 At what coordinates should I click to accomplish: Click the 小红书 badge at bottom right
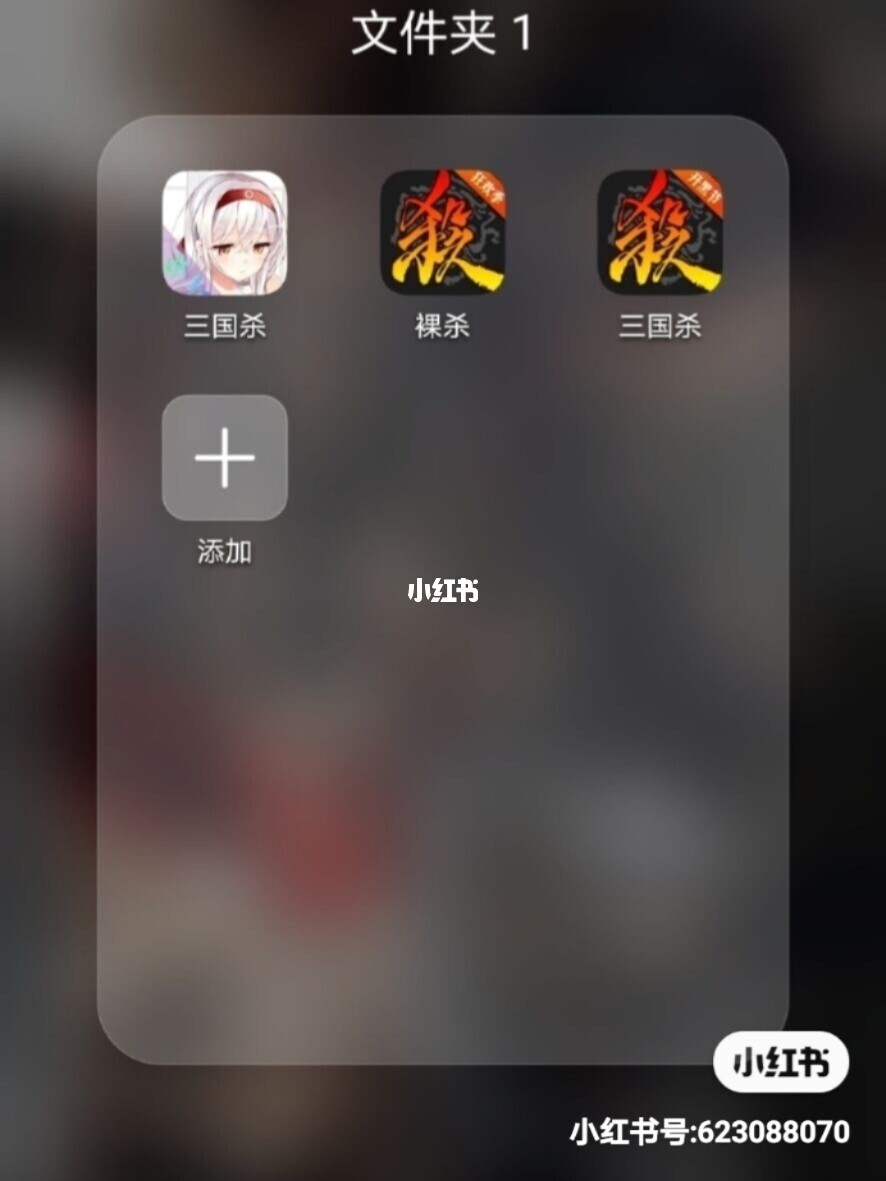[x=783, y=1064]
